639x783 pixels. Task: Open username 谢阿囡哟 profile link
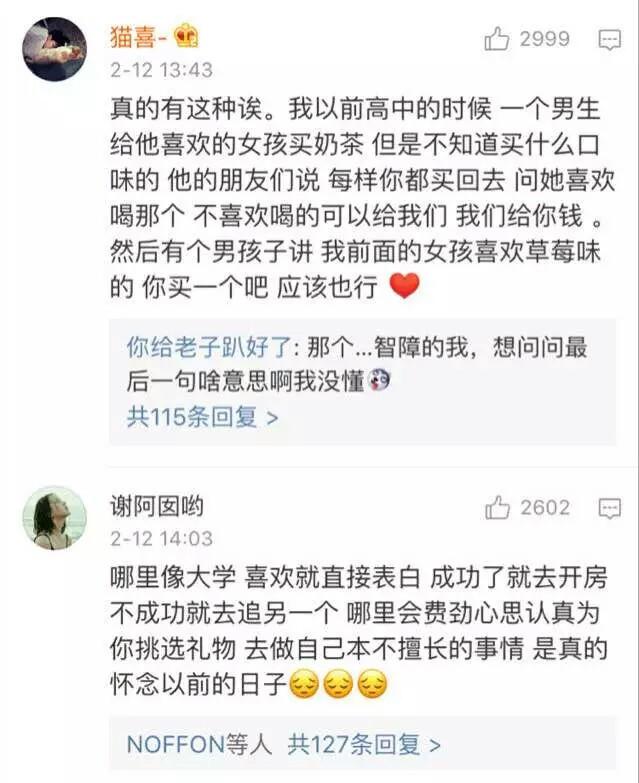point(157,506)
